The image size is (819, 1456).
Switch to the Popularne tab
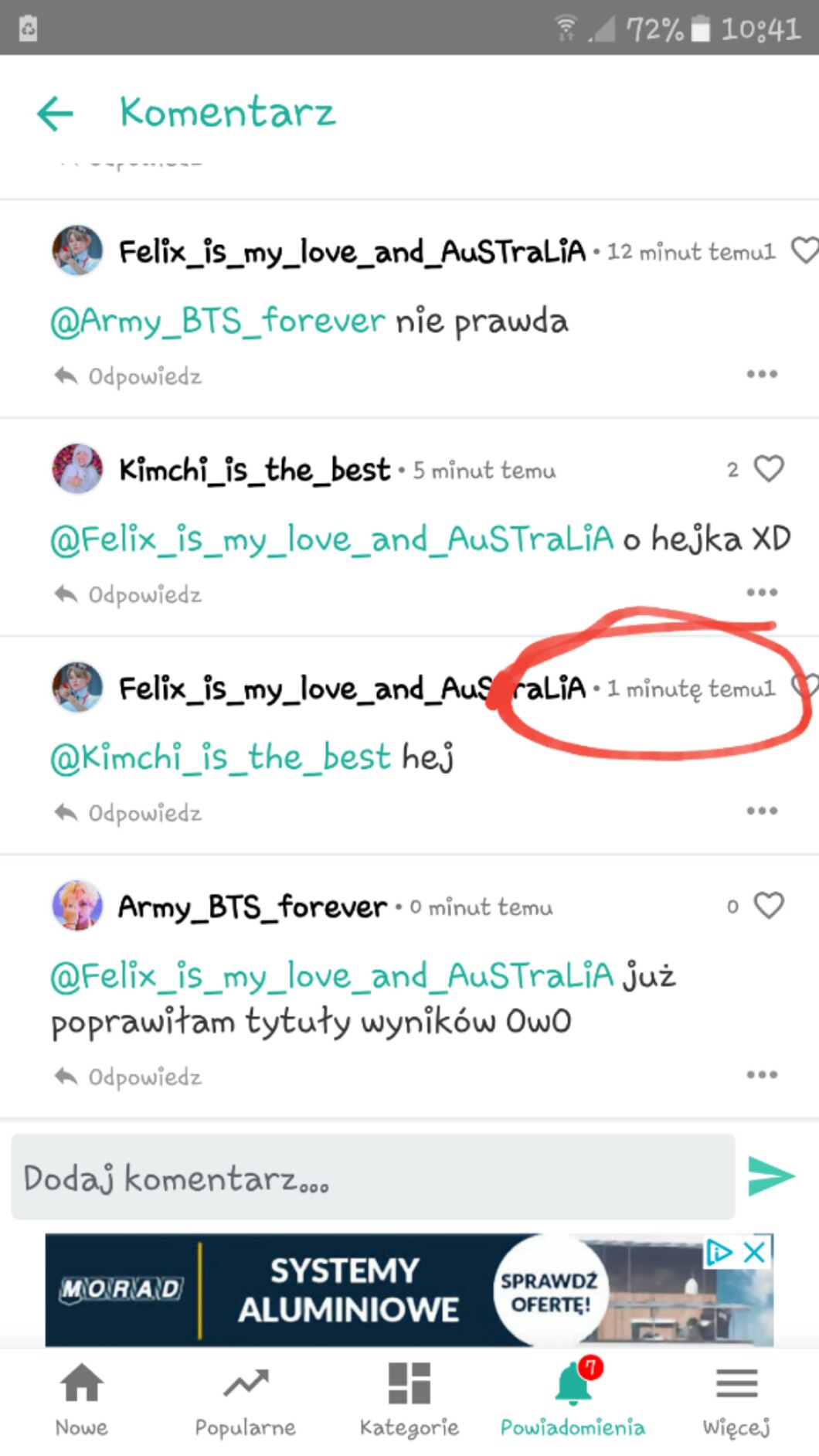tap(245, 1399)
